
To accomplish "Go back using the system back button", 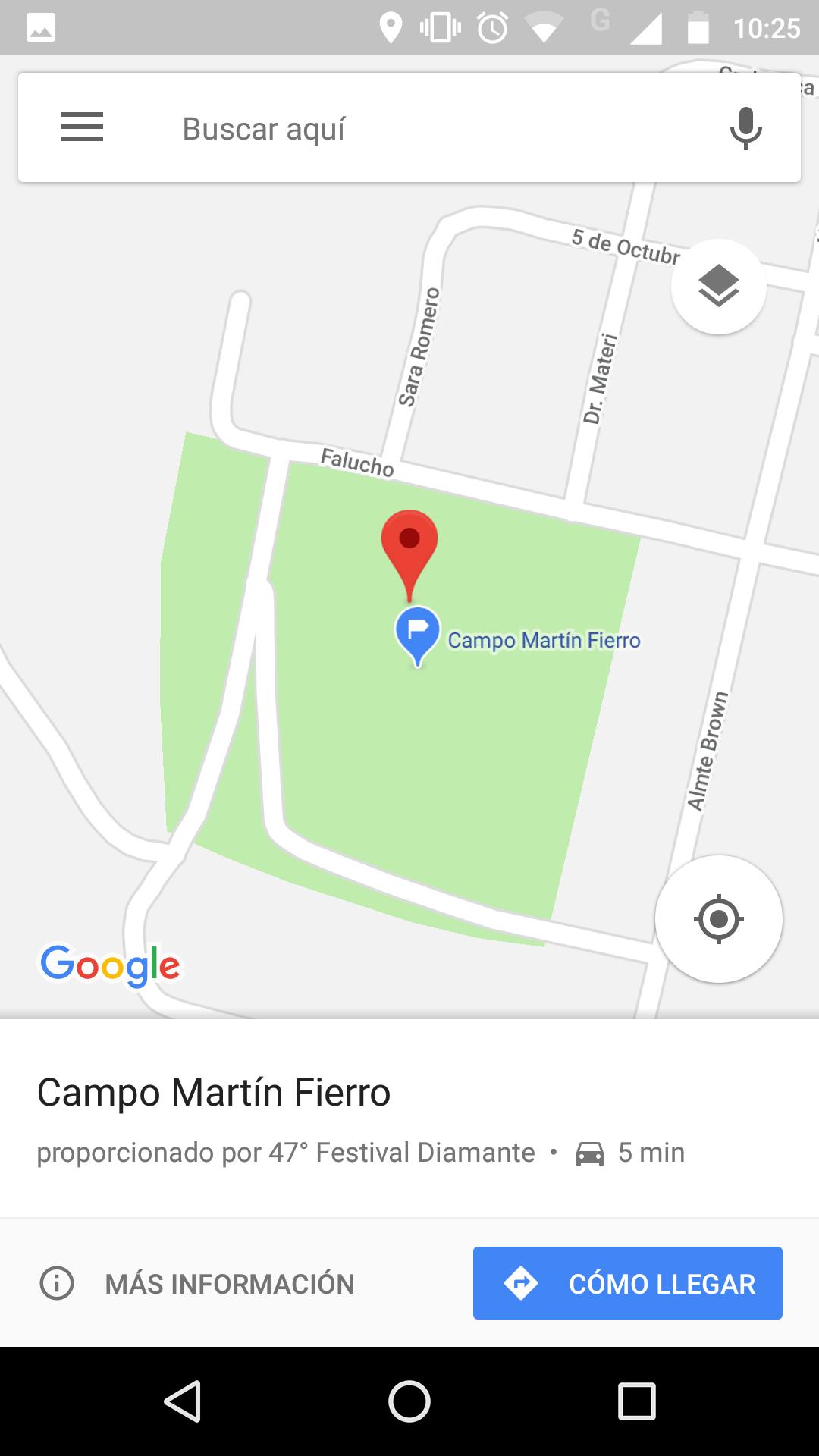I will (x=182, y=1401).
